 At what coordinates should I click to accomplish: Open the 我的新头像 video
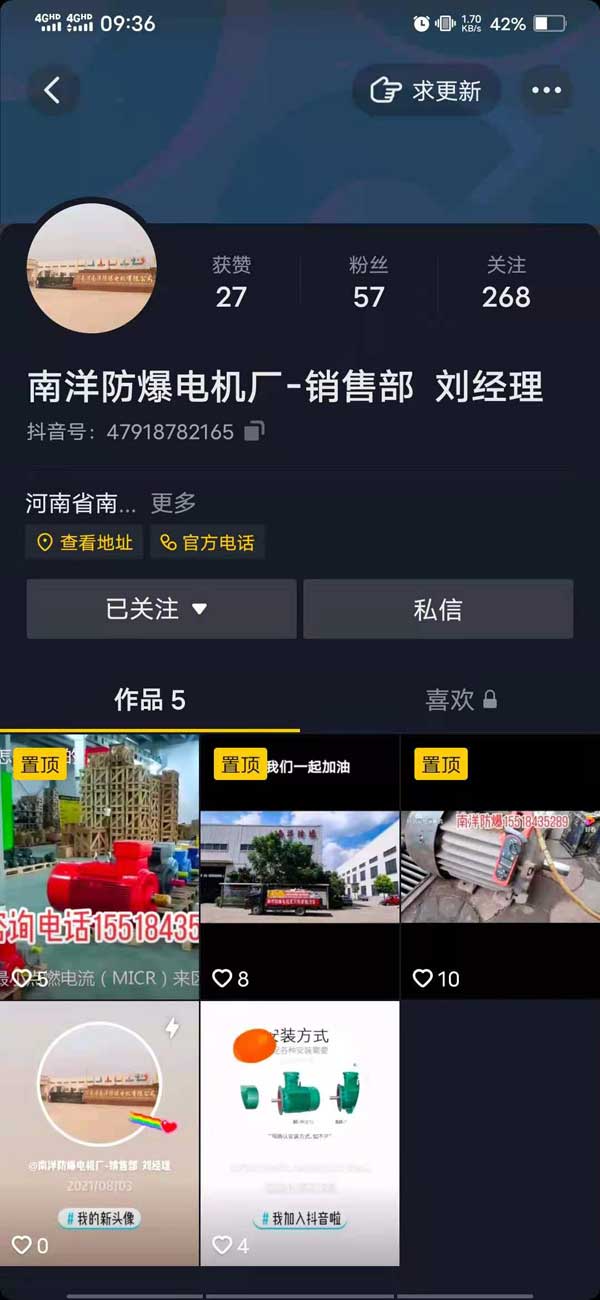pyautogui.click(x=100, y=1133)
